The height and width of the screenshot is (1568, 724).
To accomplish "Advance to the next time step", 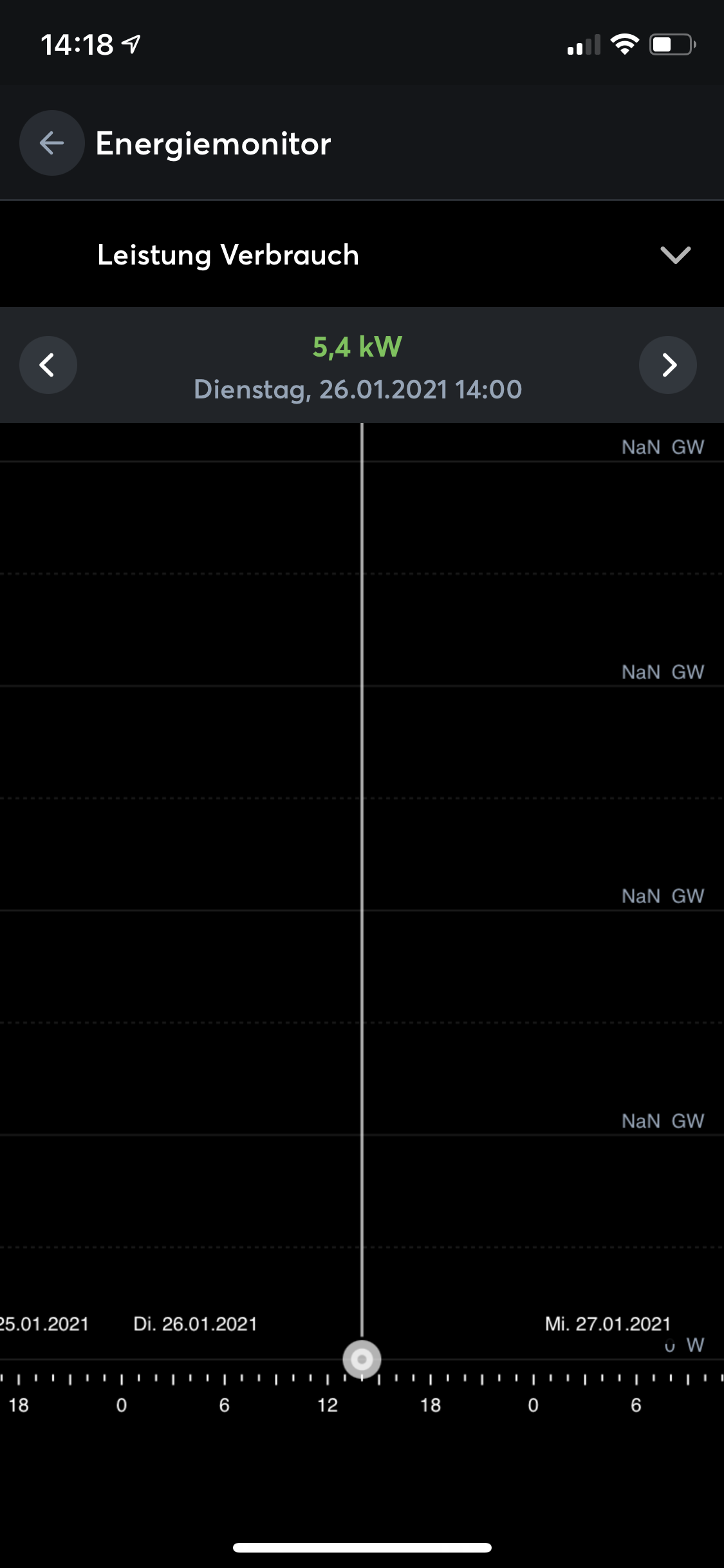I will [x=668, y=365].
